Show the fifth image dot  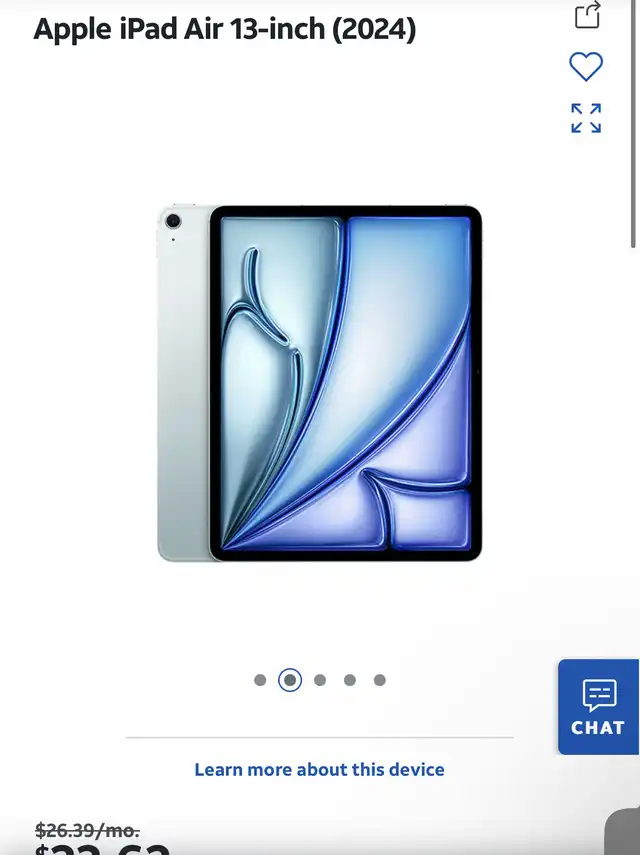(x=380, y=680)
